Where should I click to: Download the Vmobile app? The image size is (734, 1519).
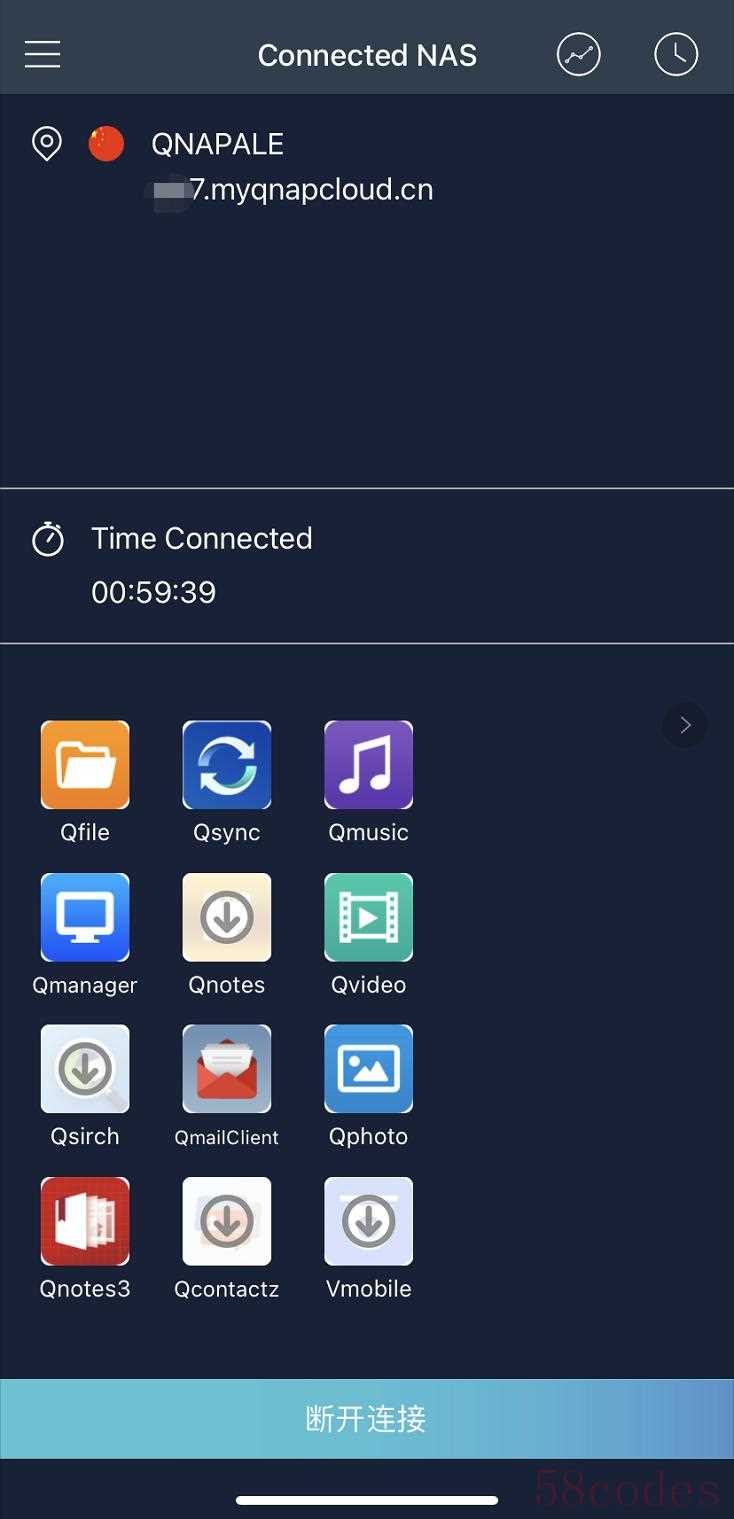tap(369, 1221)
